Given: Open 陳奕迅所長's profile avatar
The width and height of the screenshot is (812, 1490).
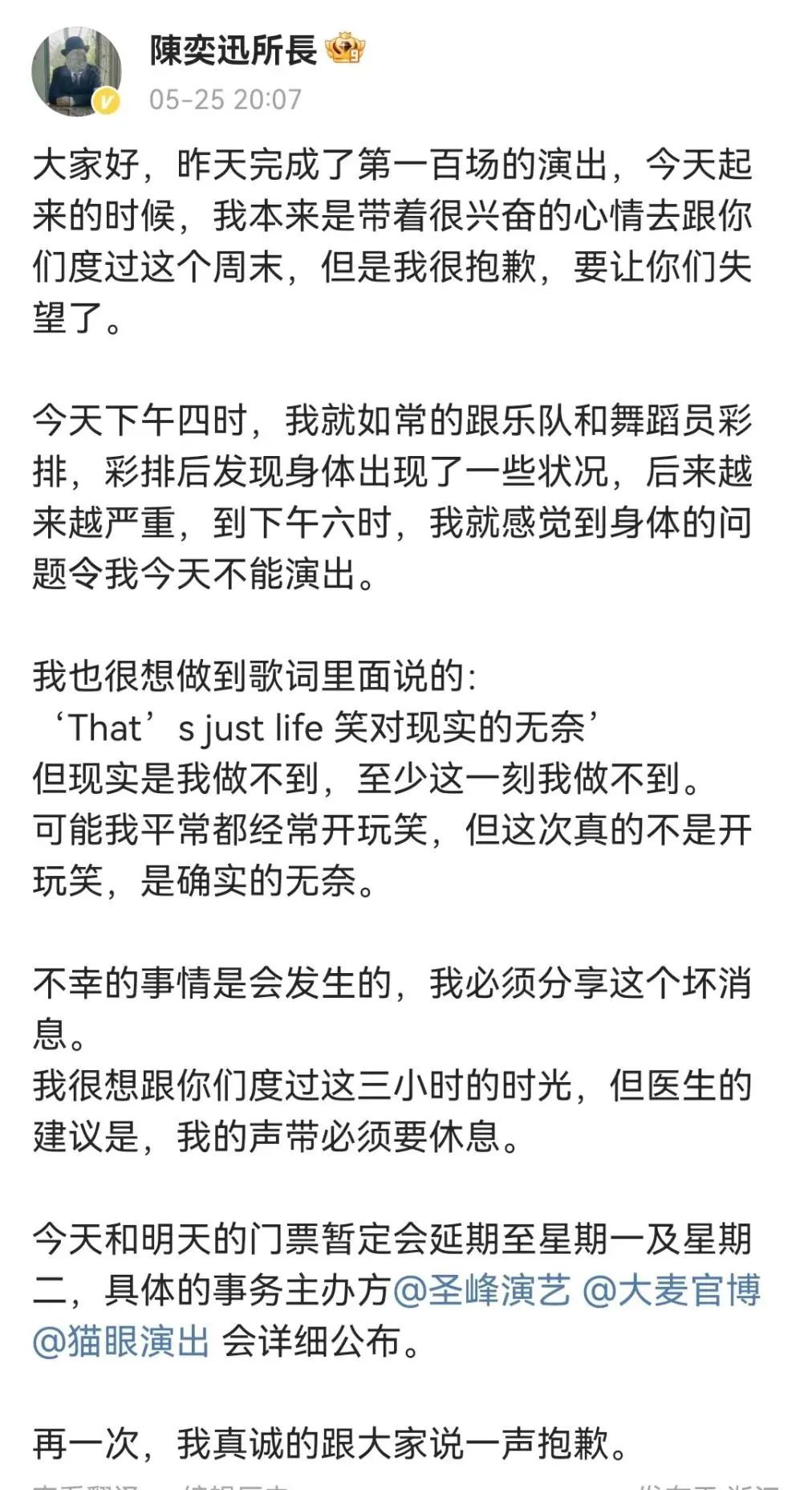Looking at the screenshot, I should tap(76, 71).
